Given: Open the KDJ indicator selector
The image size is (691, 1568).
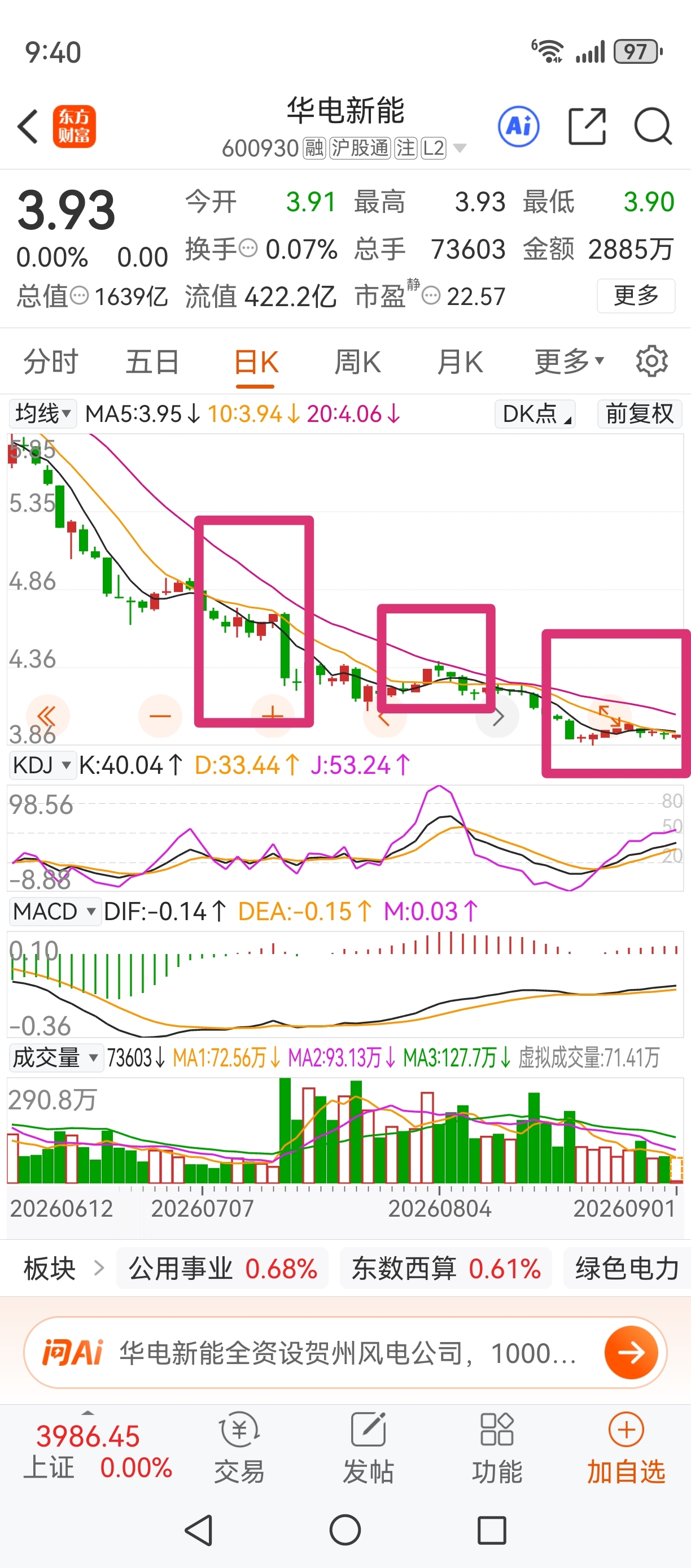Looking at the screenshot, I should 41,765.
